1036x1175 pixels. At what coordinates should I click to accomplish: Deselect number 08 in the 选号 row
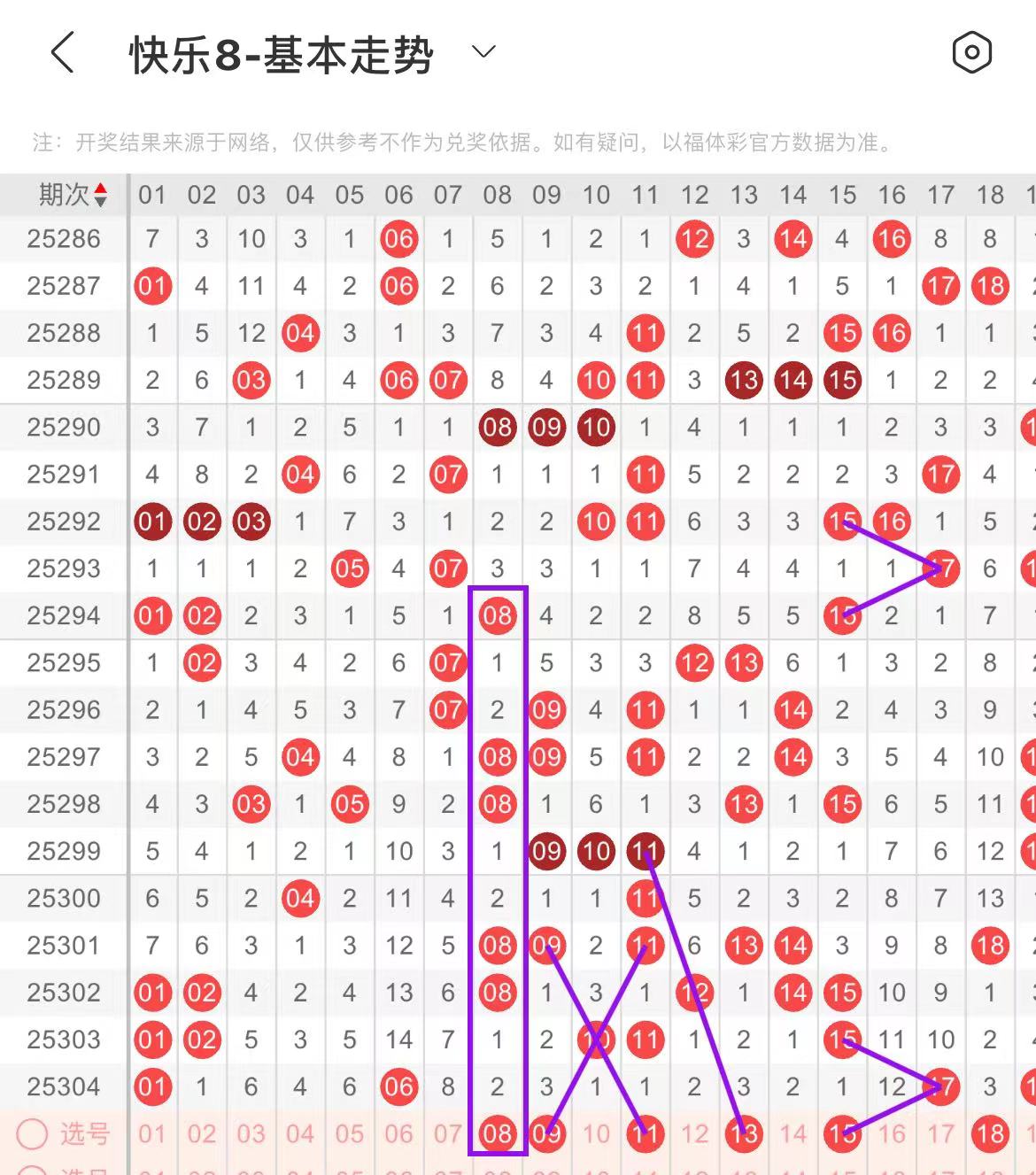pyautogui.click(x=497, y=1133)
